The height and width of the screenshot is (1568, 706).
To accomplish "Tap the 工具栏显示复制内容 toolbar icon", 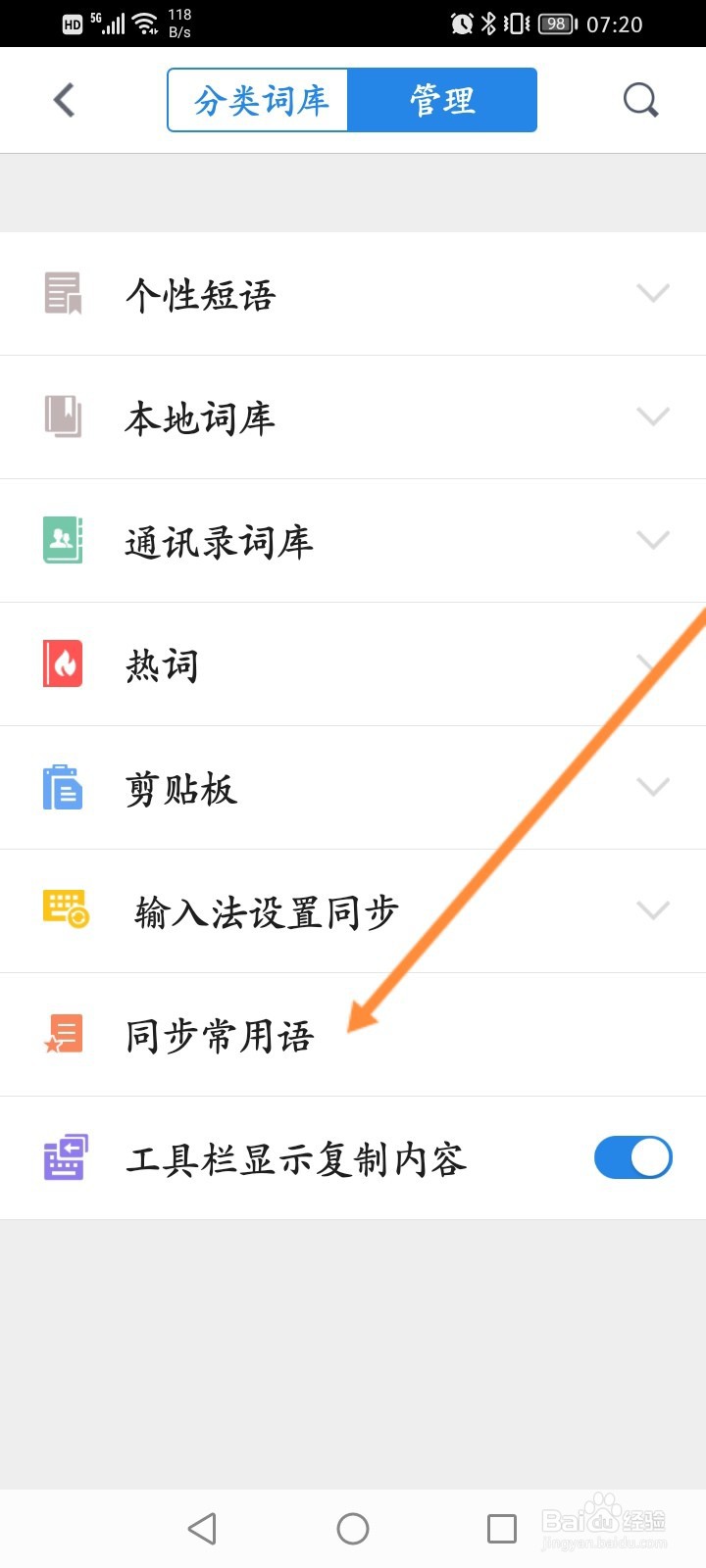I will (63, 1157).
